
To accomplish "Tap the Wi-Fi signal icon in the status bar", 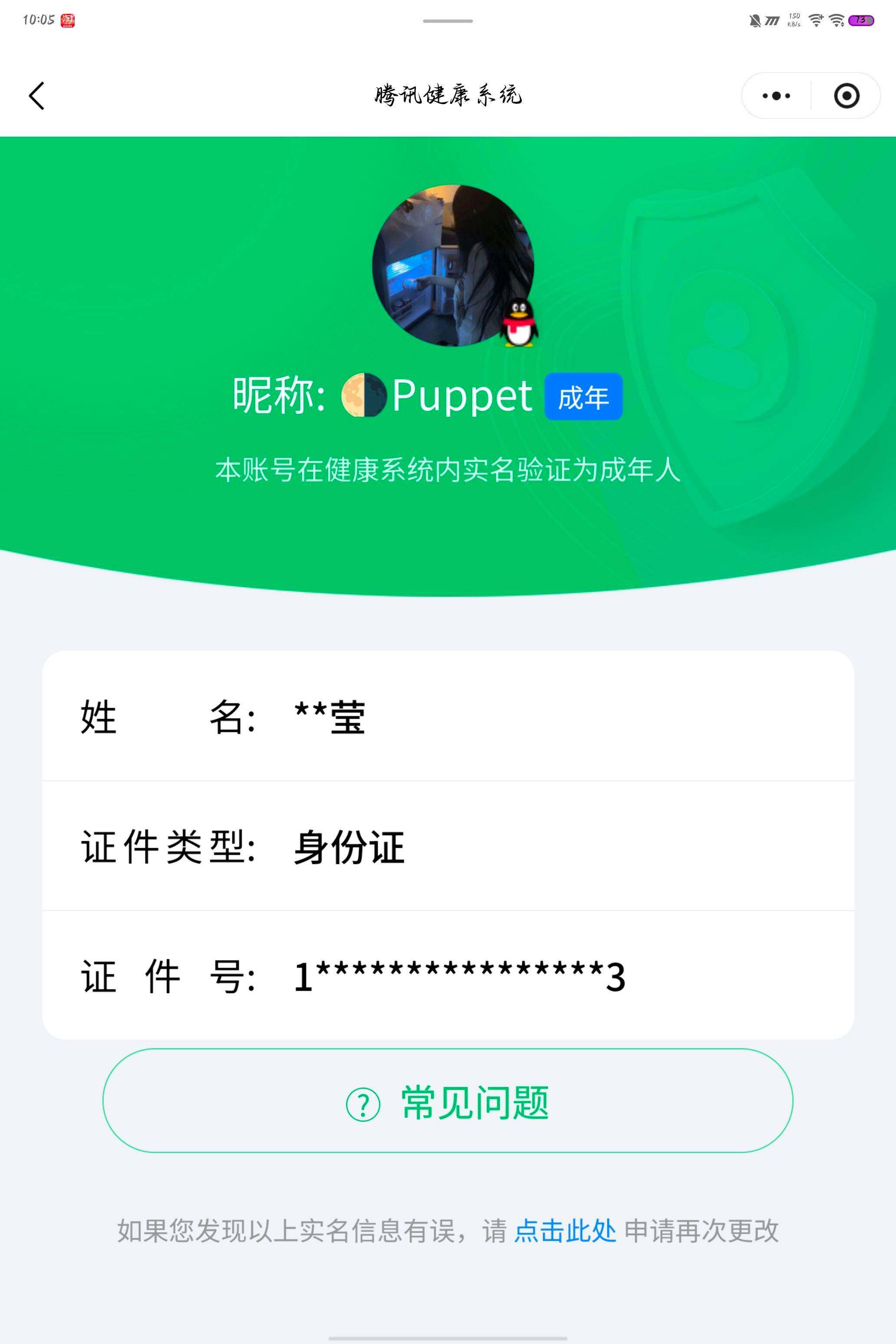I will coord(836,20).
